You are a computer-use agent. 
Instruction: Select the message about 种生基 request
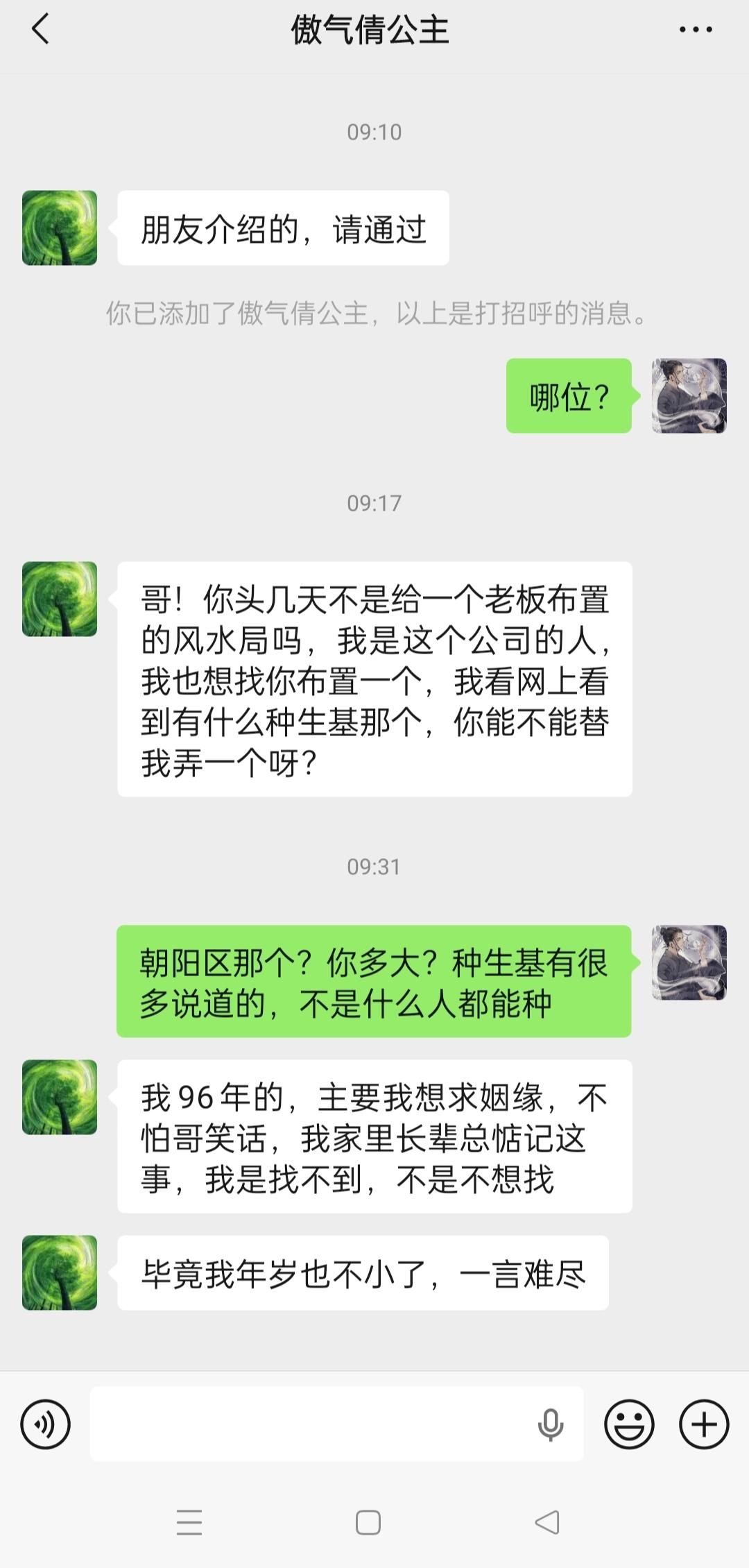click(x=377, y=676)
